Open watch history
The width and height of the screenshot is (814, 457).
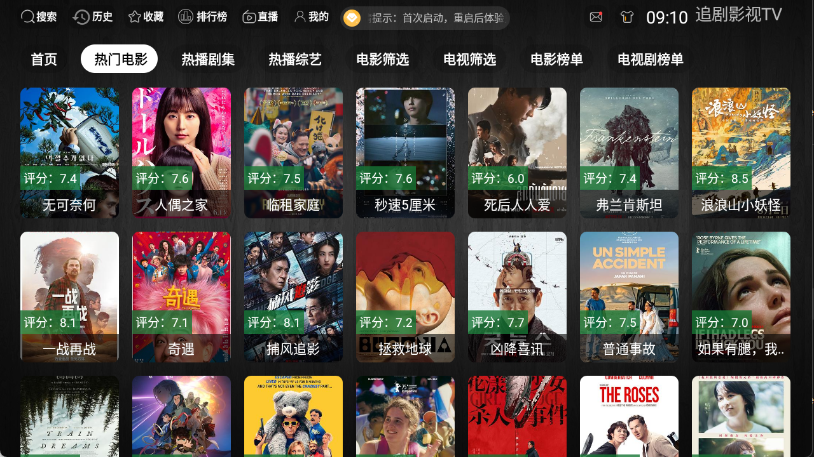[94, 17]
